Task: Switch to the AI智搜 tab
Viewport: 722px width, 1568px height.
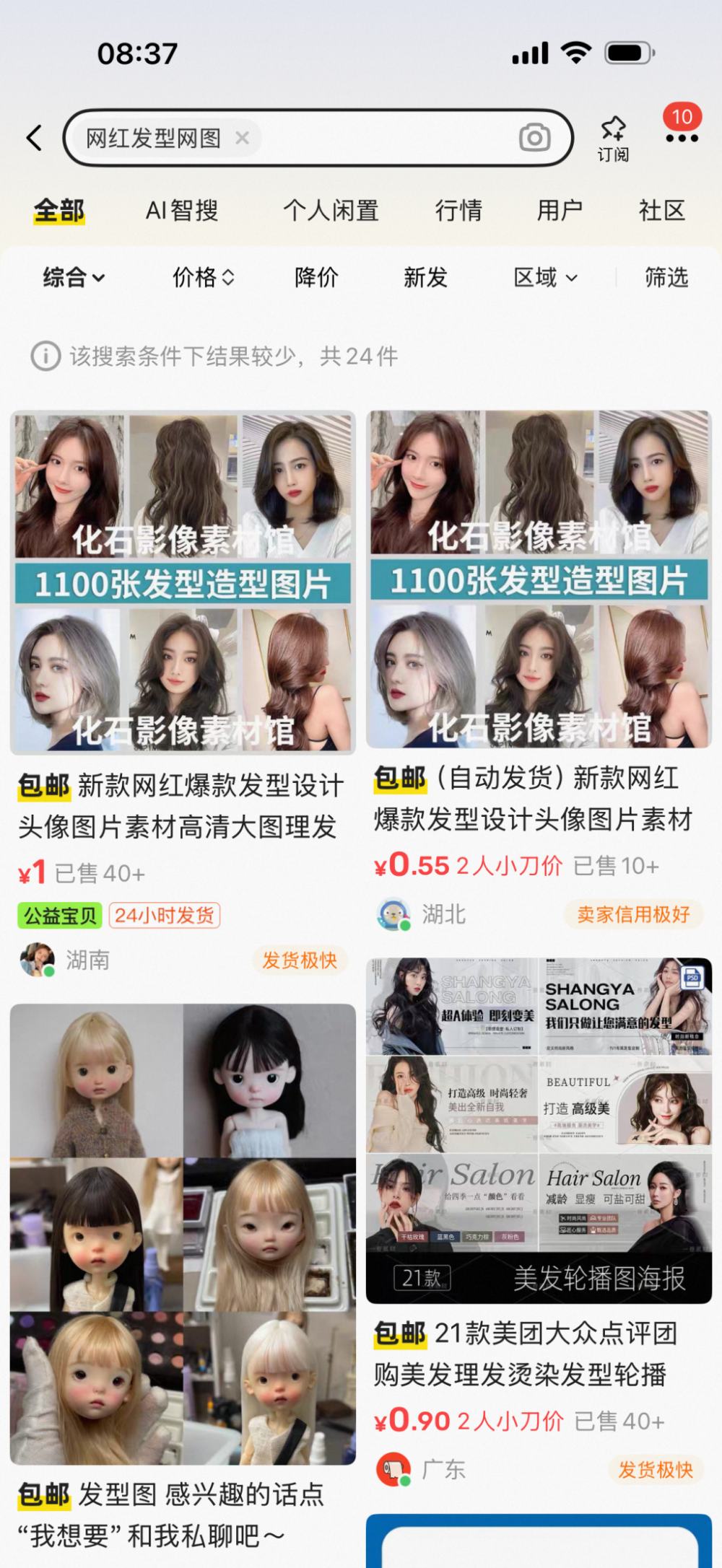Action: pyautogui.click(x=183, y=210)
